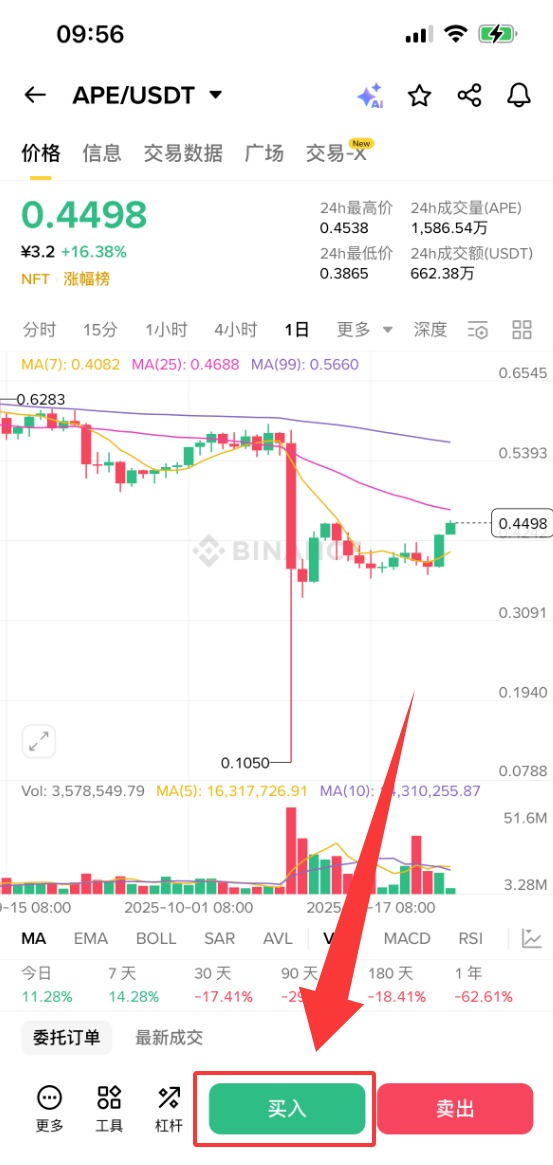Open the 广场 tab
Image resolution: width=553 pixels, height=1165 pixels.
pyautogui.click(x=264, y=153)
